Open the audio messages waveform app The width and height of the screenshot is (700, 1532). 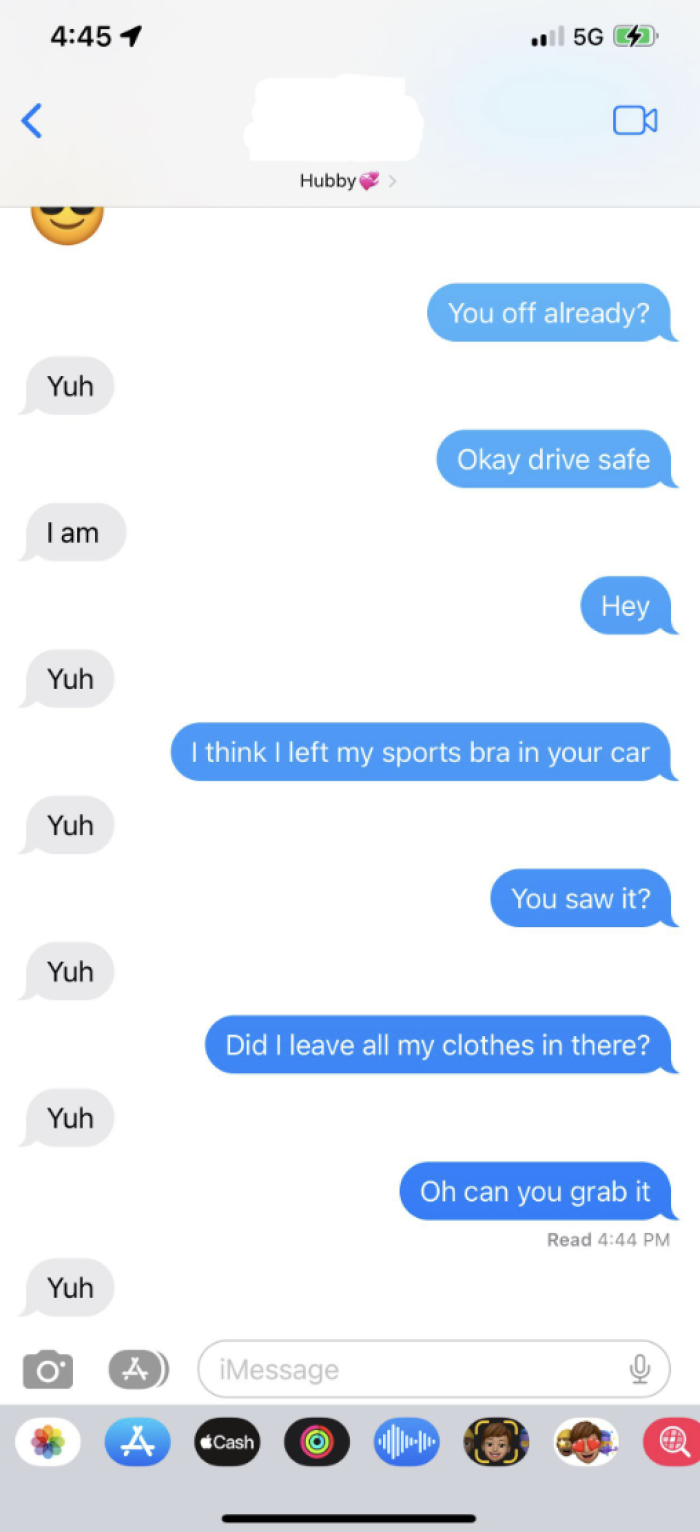[406, 1442]
